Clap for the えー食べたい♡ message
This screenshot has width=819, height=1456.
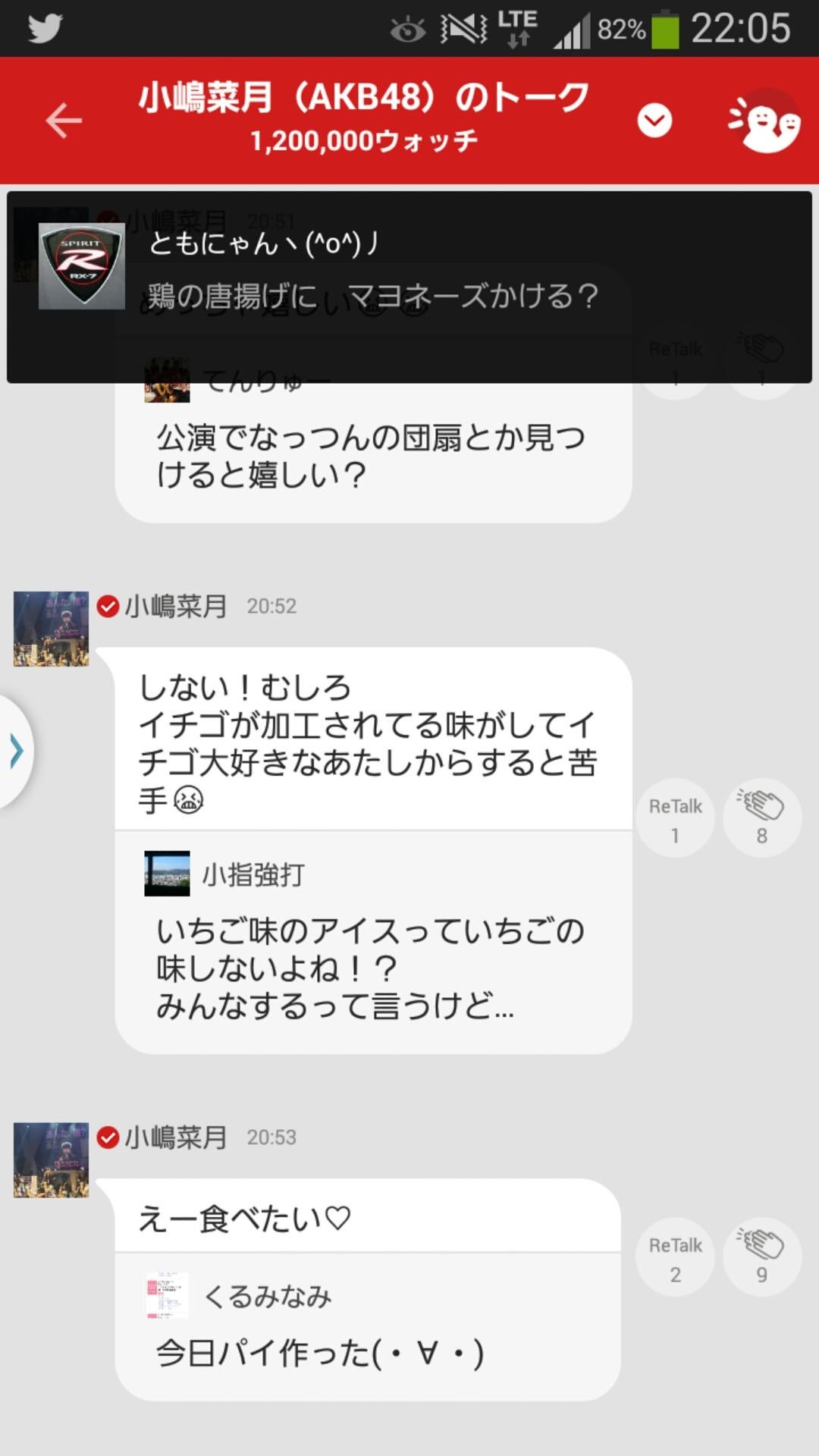[x=761, y=1255]
